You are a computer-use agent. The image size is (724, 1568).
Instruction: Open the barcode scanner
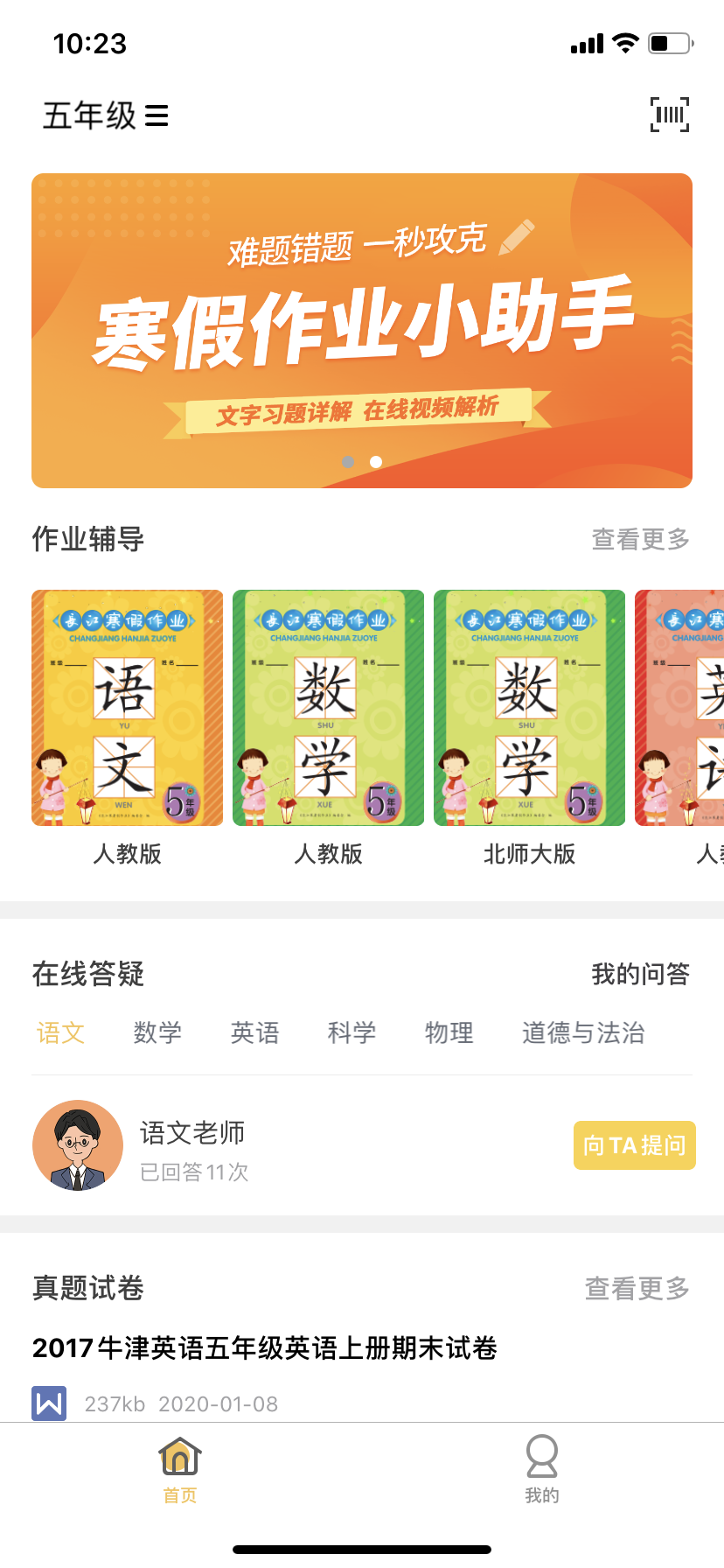[x=669, y=115]
